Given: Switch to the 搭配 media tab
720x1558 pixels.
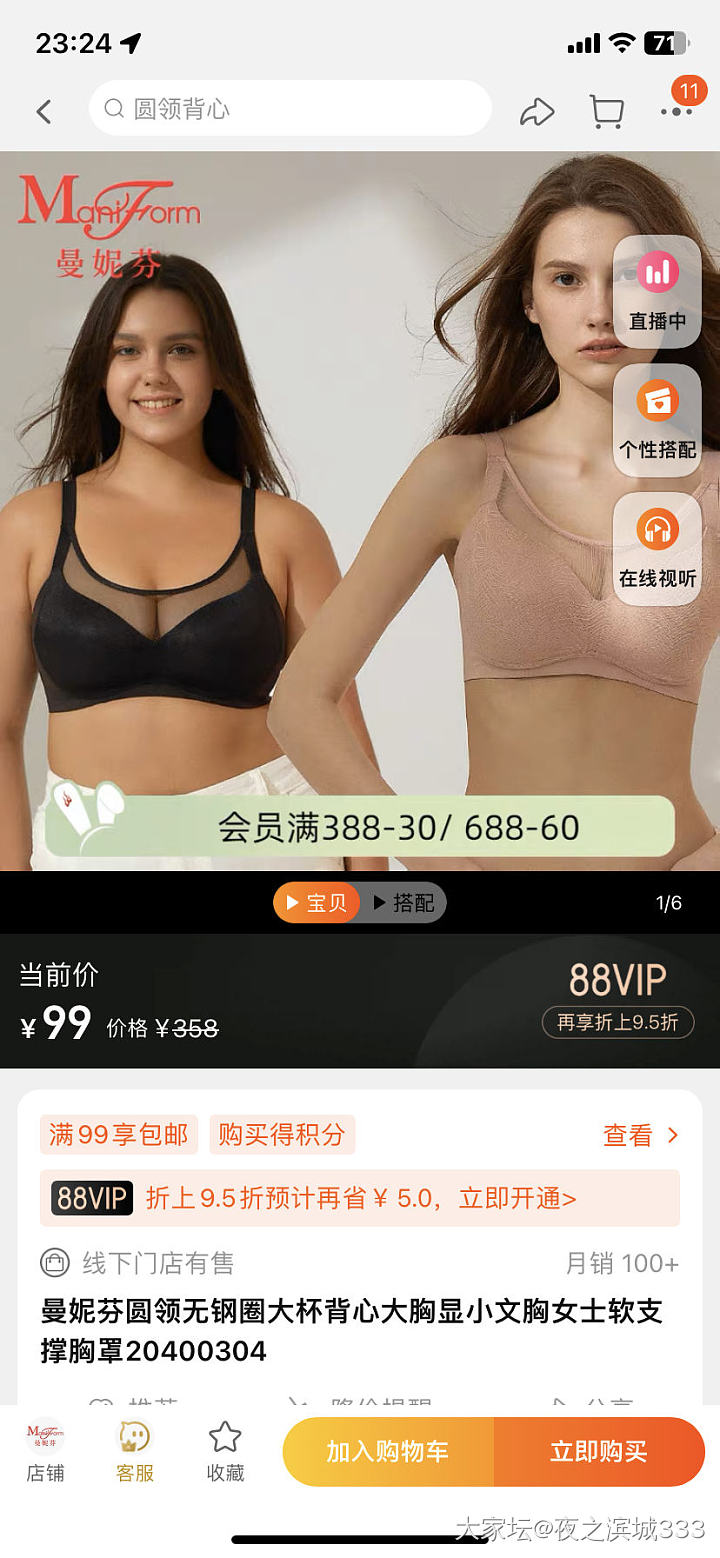Looking at the screenshot, I should coord(403,903).
